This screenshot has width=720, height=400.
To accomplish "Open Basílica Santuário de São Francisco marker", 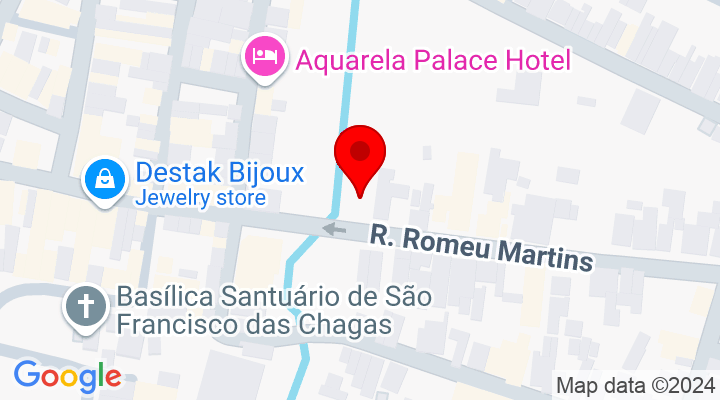I will (x=85, y=307).
